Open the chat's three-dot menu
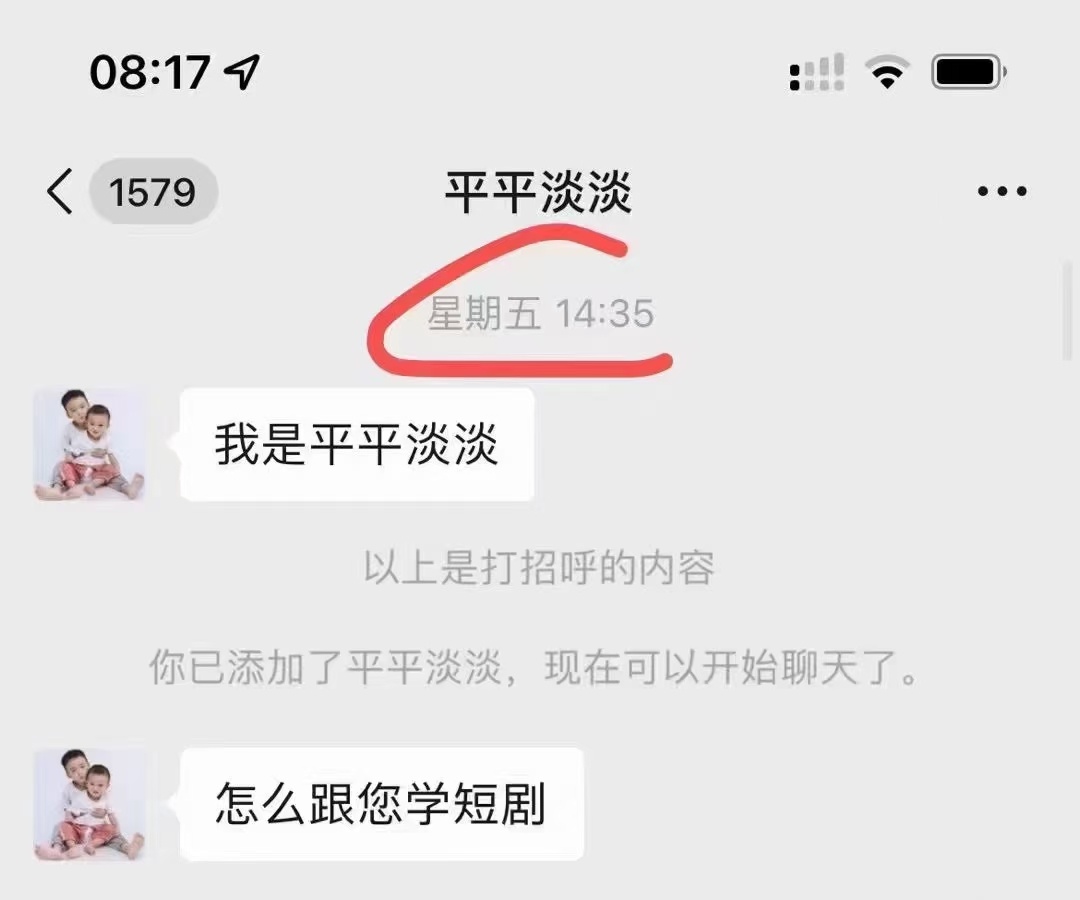Viewport: 1080px width, 900px height. point(1001,192)
